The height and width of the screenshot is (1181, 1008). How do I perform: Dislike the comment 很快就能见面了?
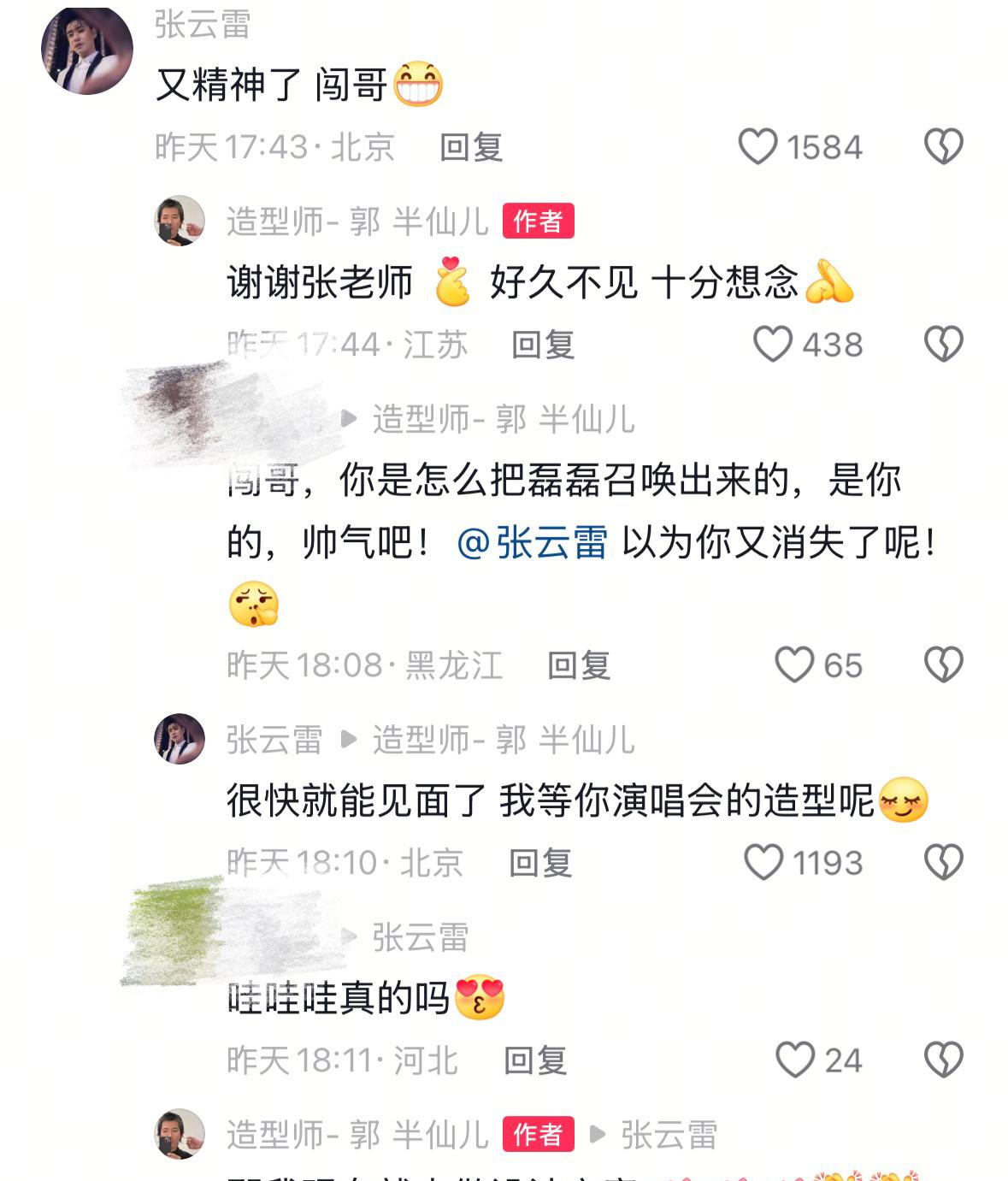943,863
